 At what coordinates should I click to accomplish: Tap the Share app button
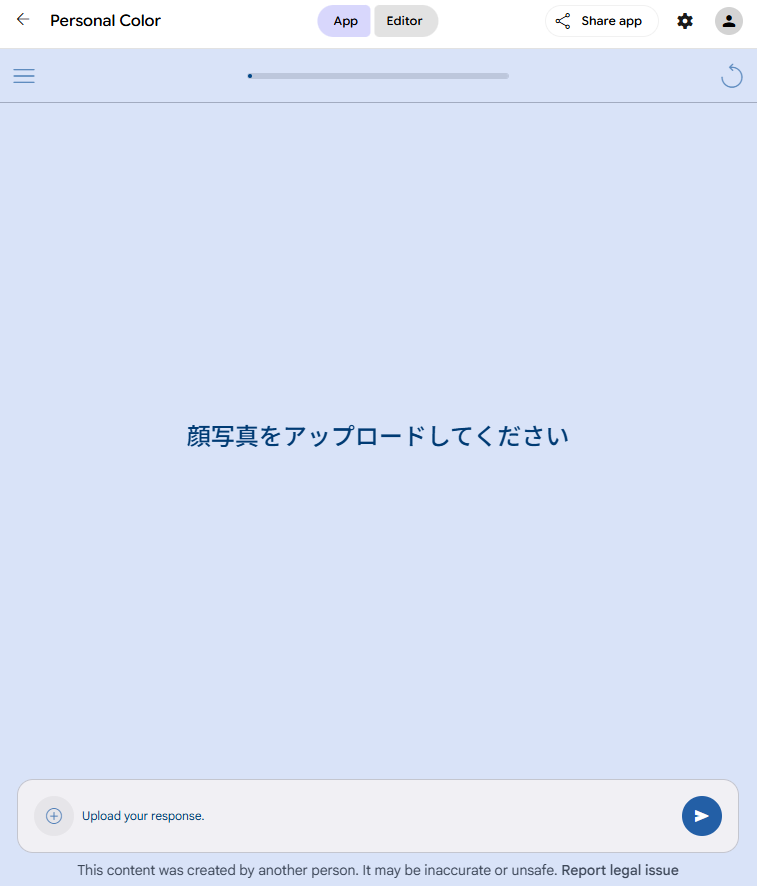click(x=601, y=21)
